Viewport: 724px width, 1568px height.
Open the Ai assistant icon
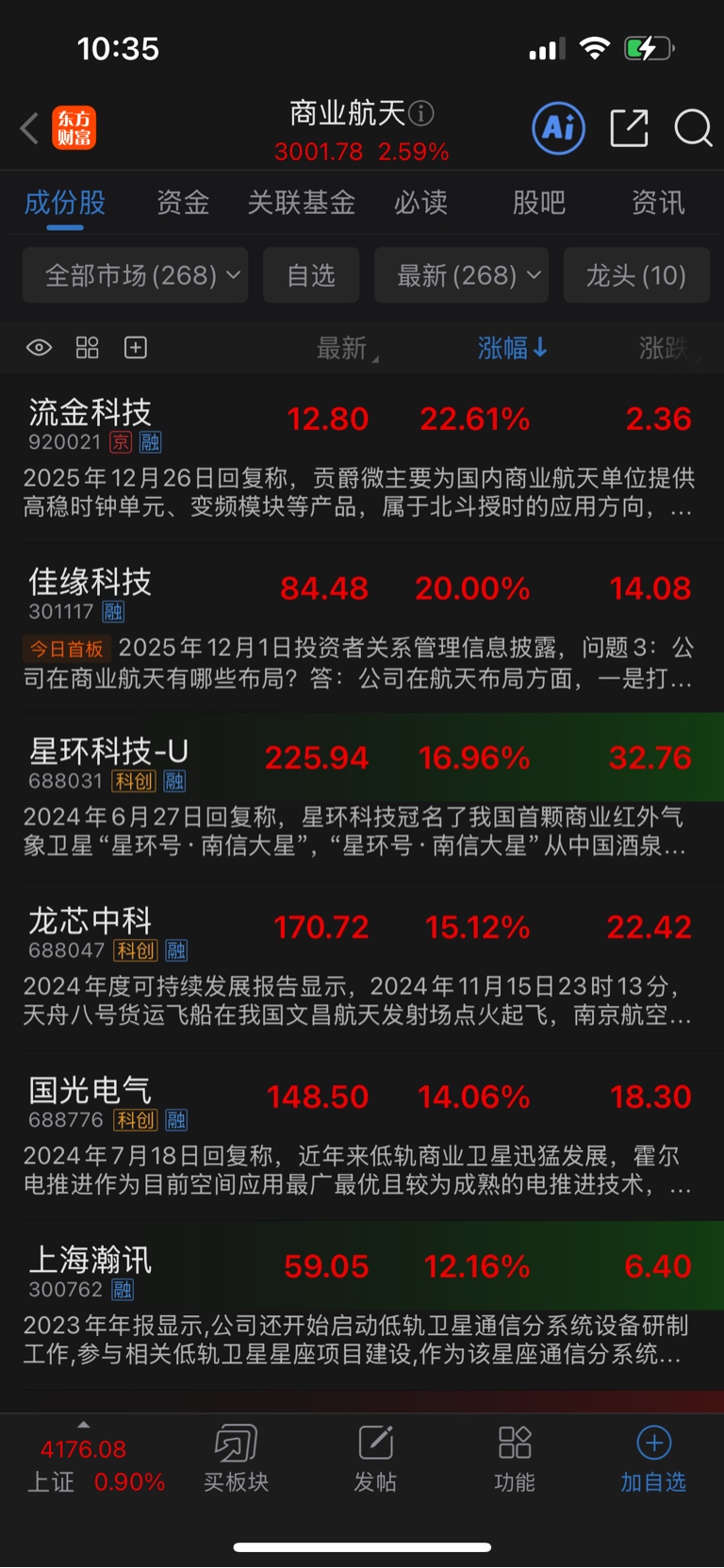(559, 128)
